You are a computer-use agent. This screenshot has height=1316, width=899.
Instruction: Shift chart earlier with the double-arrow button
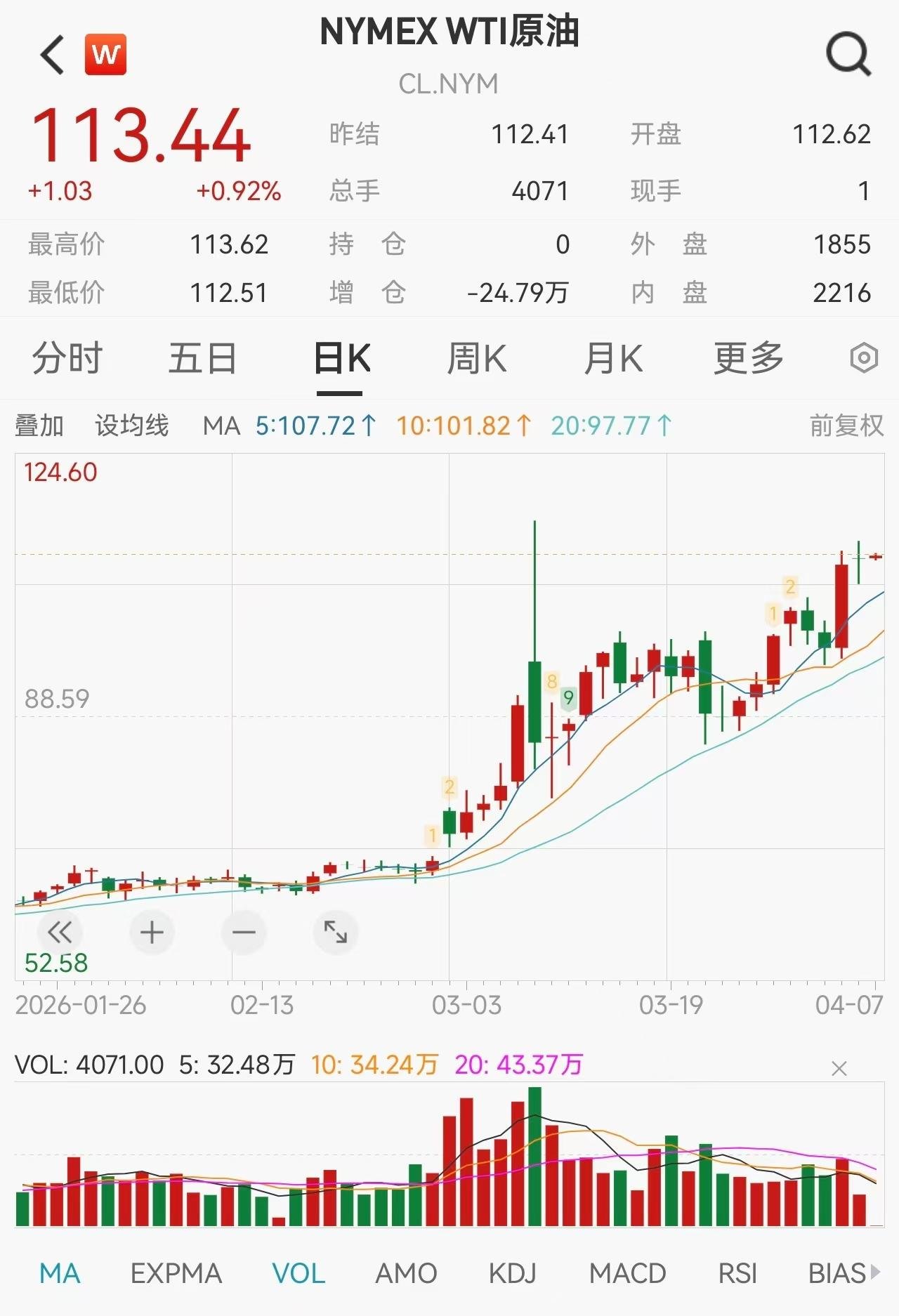[x=60, y=933]
